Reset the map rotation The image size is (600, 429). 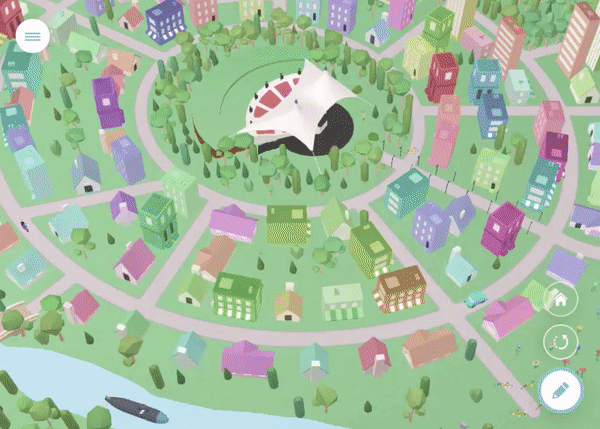click(x=561, y=343)
